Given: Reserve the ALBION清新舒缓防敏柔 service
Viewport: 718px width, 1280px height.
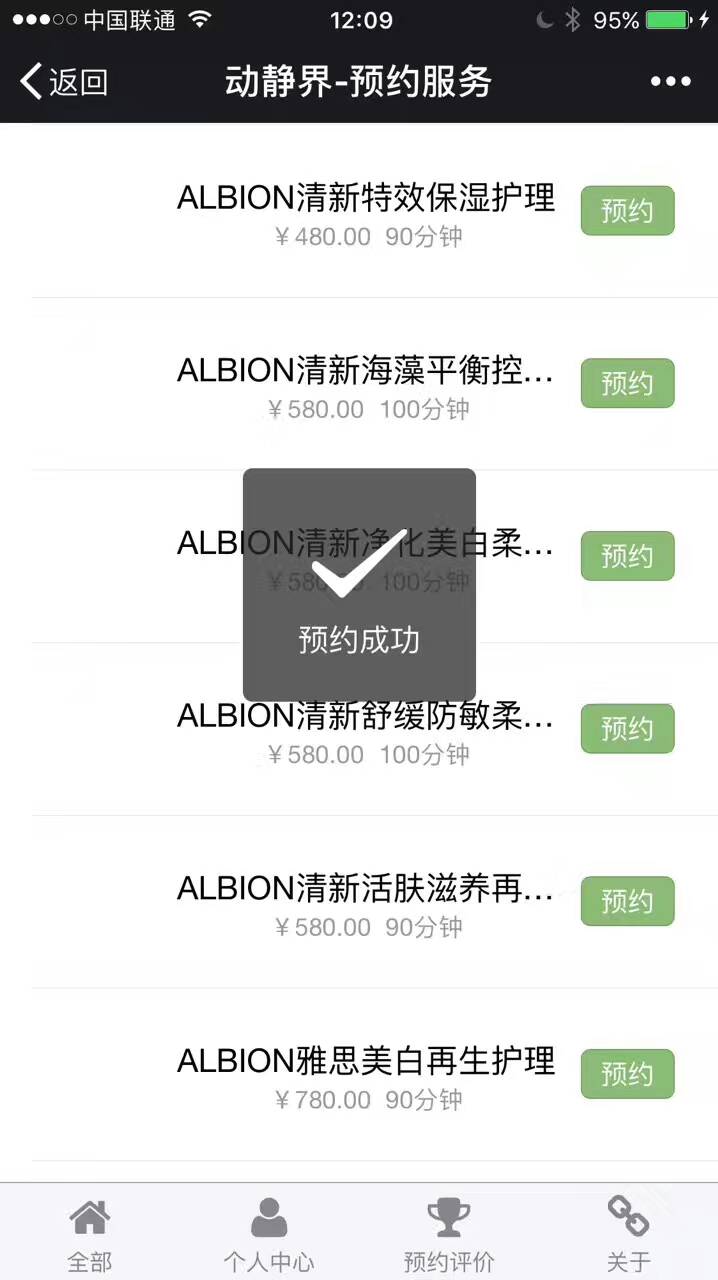Looking at the screenshot, I should tap(627, 728).
